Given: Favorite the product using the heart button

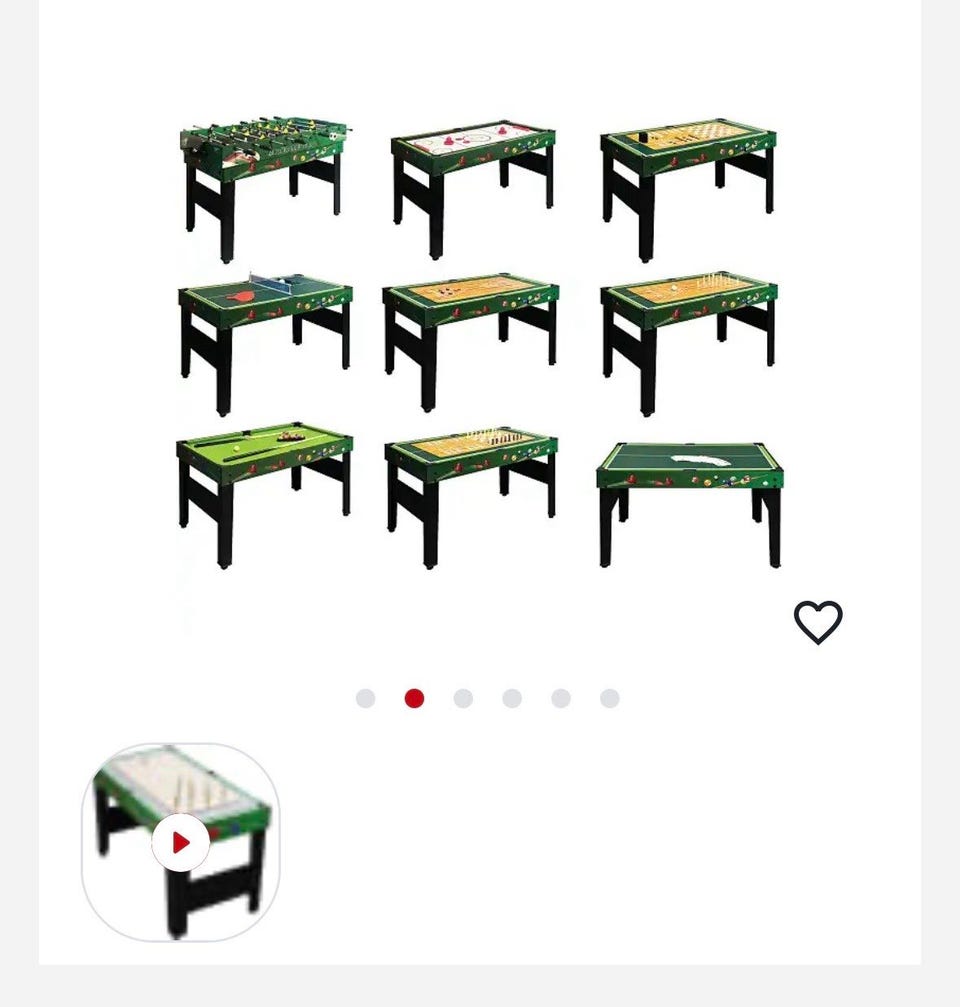Looking at the screenshot, I should tap(818, 620).
